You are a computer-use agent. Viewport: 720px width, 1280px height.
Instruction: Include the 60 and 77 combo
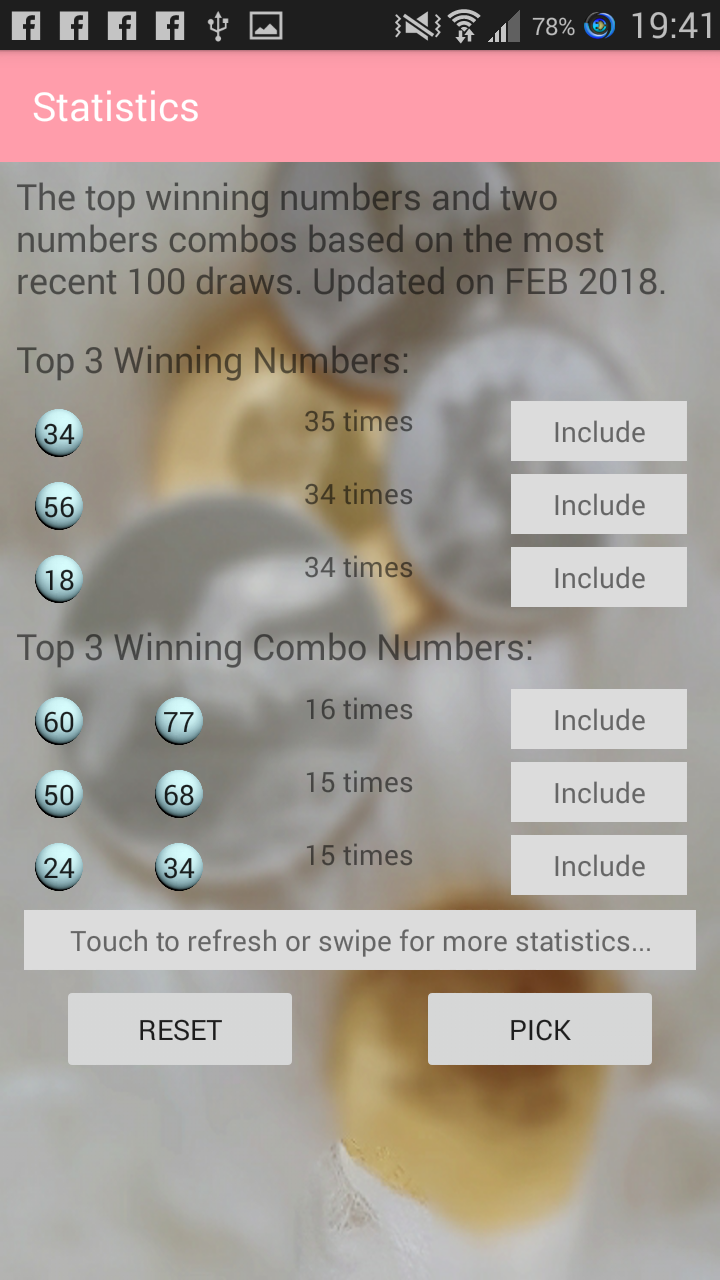pos(598,718)
